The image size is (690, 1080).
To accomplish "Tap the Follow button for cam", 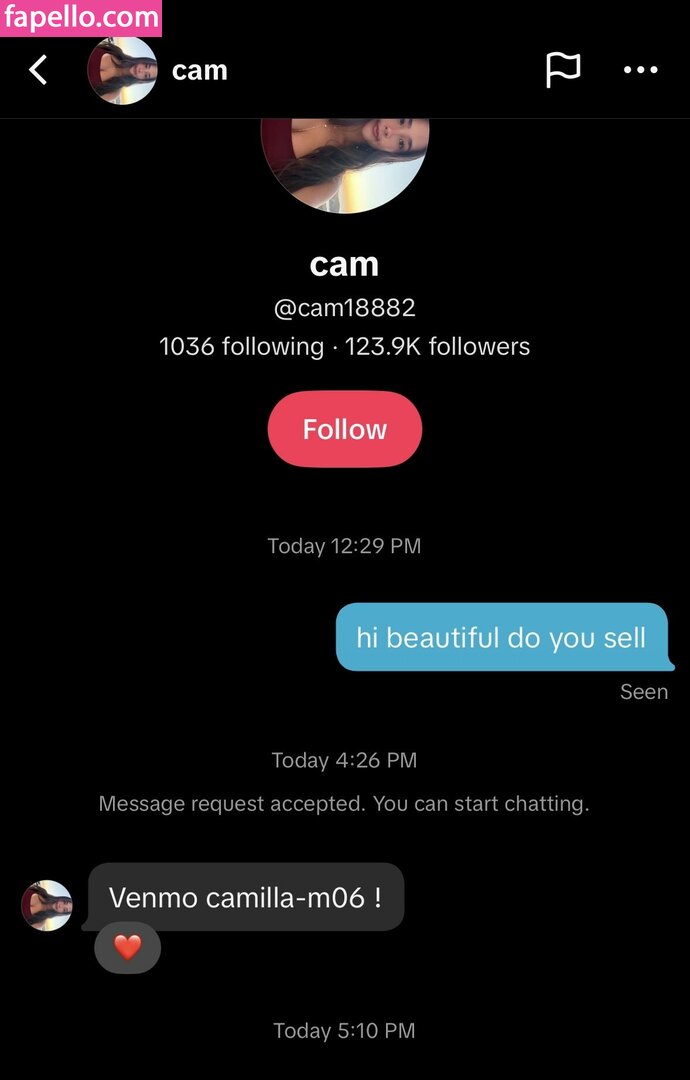I will click(345, 429).
